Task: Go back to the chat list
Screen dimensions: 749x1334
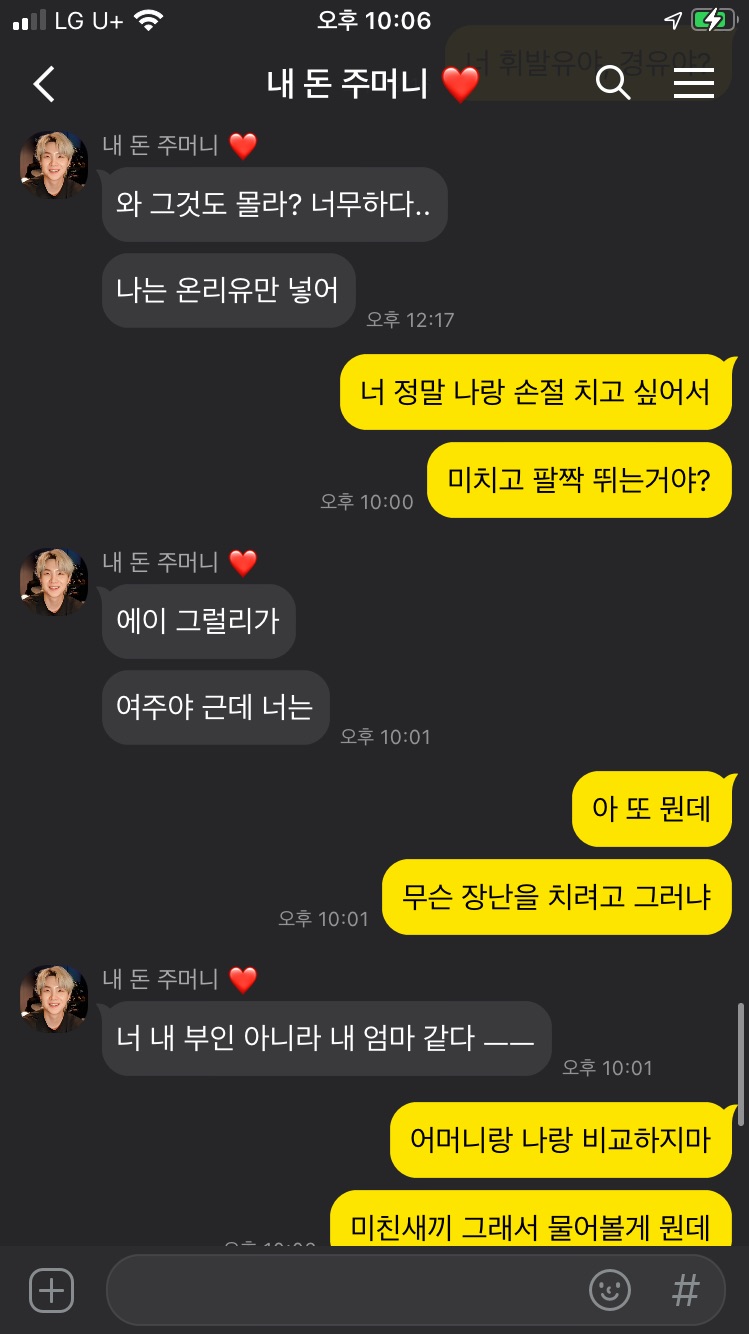Action: [44, 84]
